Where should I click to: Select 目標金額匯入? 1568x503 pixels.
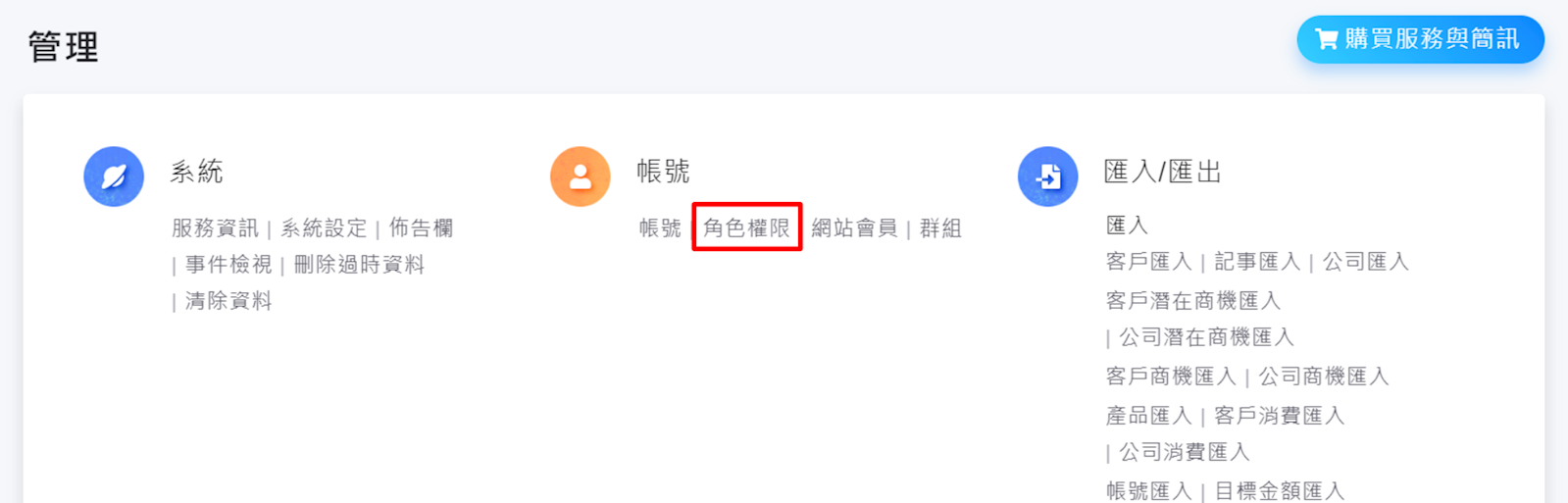pos(1279,491)
